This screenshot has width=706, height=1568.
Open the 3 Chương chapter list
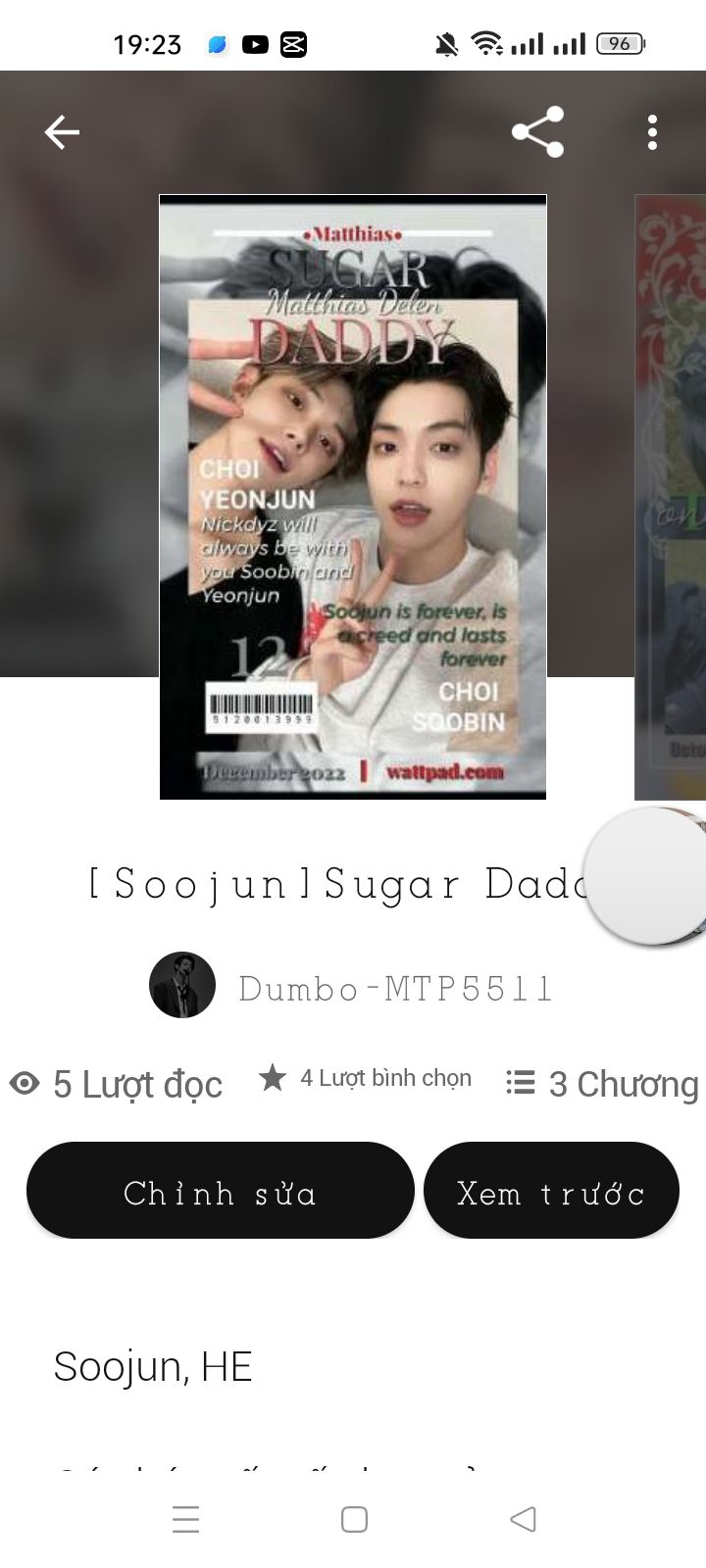603,1083
